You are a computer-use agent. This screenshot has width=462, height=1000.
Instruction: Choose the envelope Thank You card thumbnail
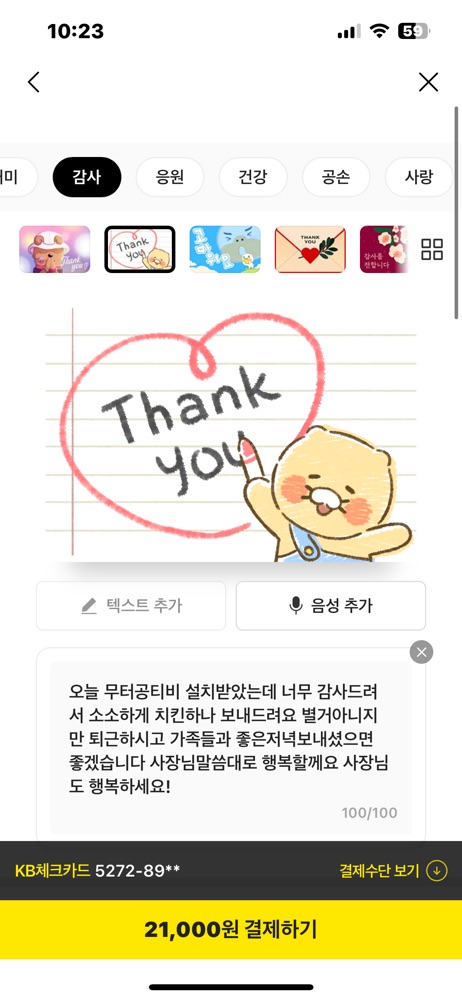tap(310, 249)
